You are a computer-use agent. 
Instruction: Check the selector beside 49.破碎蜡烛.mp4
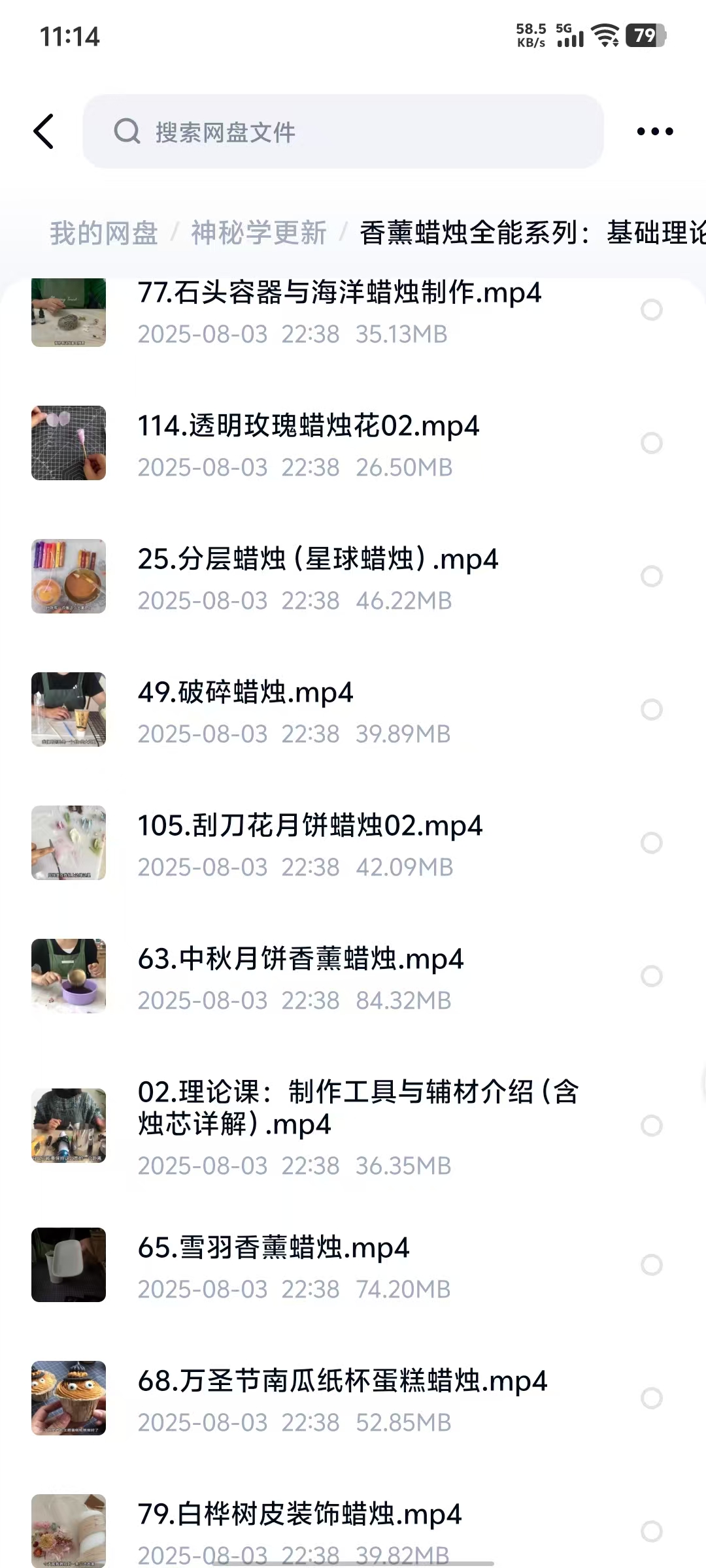click(x=652, y=710)
